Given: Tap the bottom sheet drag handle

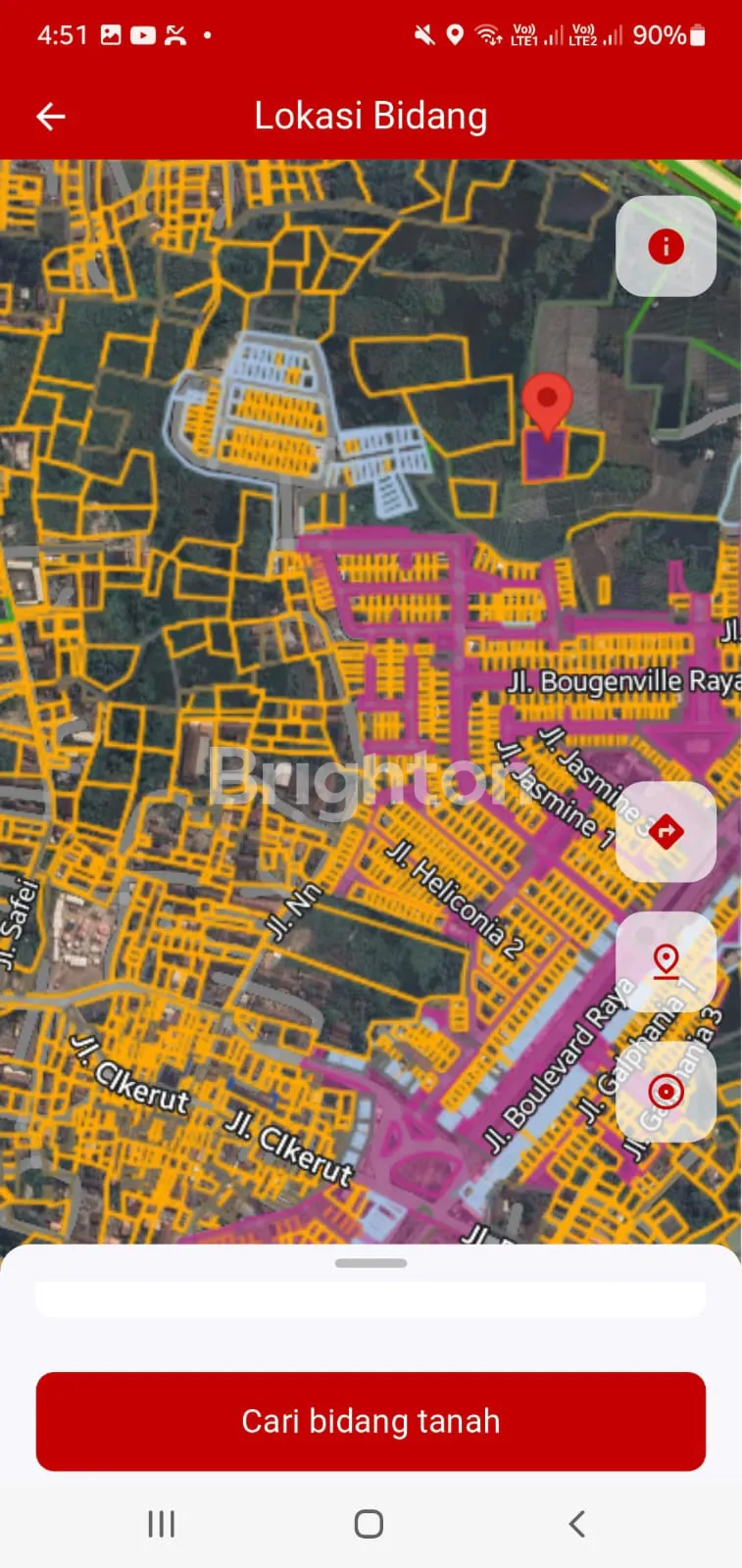Looking at the screenshot, I should pyautogui.click(x=371, y=1263).
